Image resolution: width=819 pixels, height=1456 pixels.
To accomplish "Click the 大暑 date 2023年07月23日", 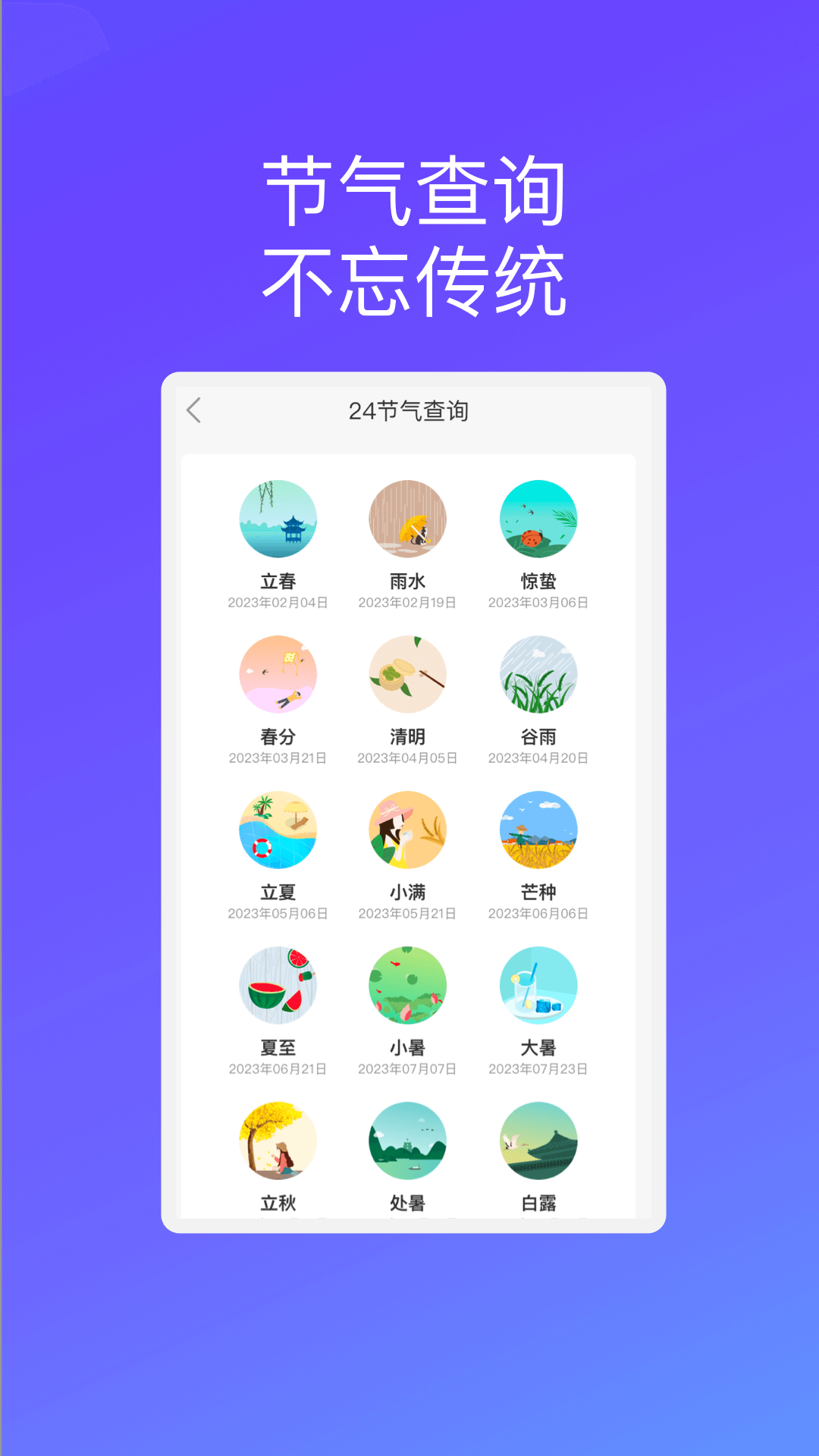I will [x=538, y=1068].
